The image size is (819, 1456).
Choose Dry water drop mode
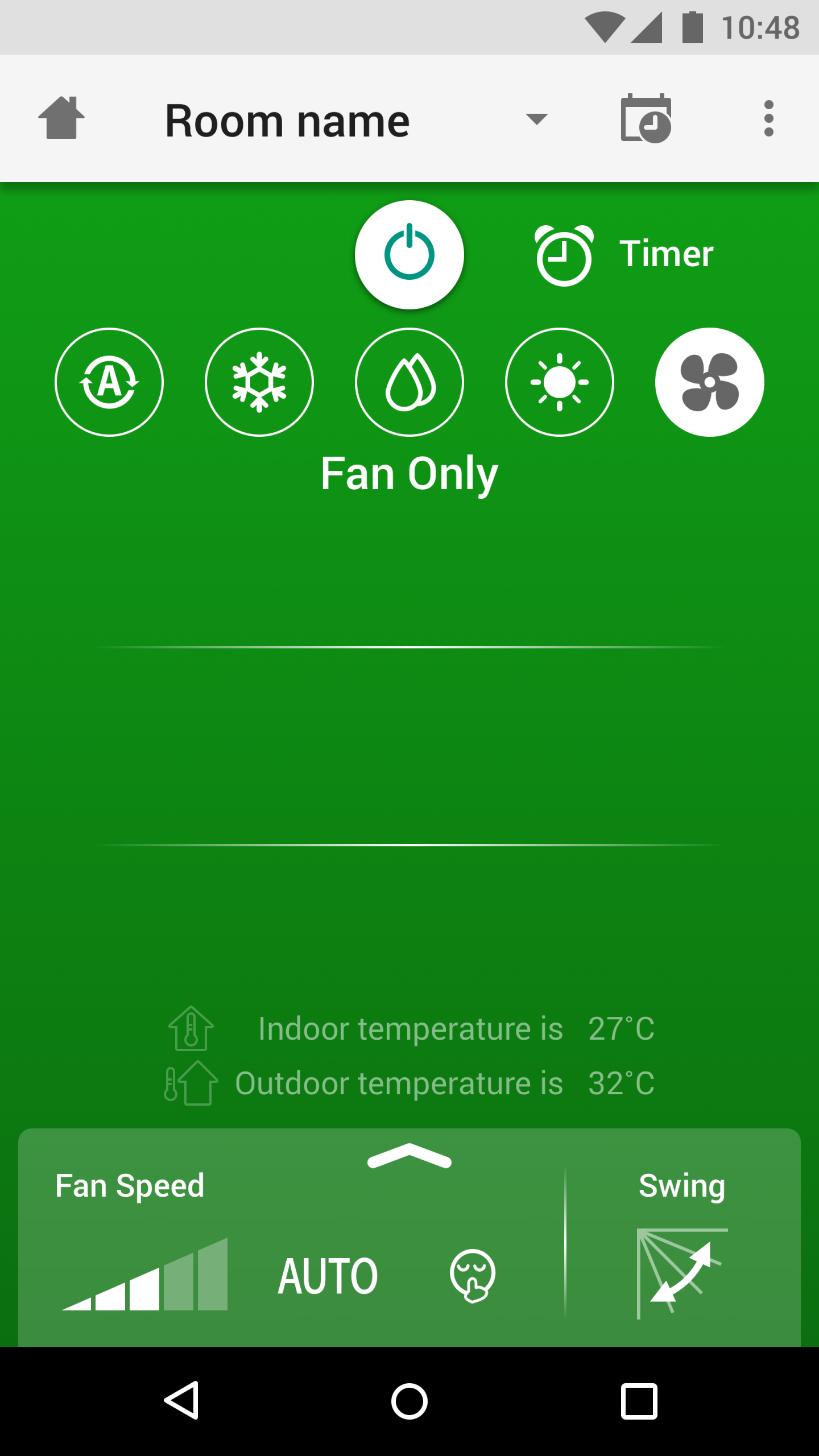[409, 382]
